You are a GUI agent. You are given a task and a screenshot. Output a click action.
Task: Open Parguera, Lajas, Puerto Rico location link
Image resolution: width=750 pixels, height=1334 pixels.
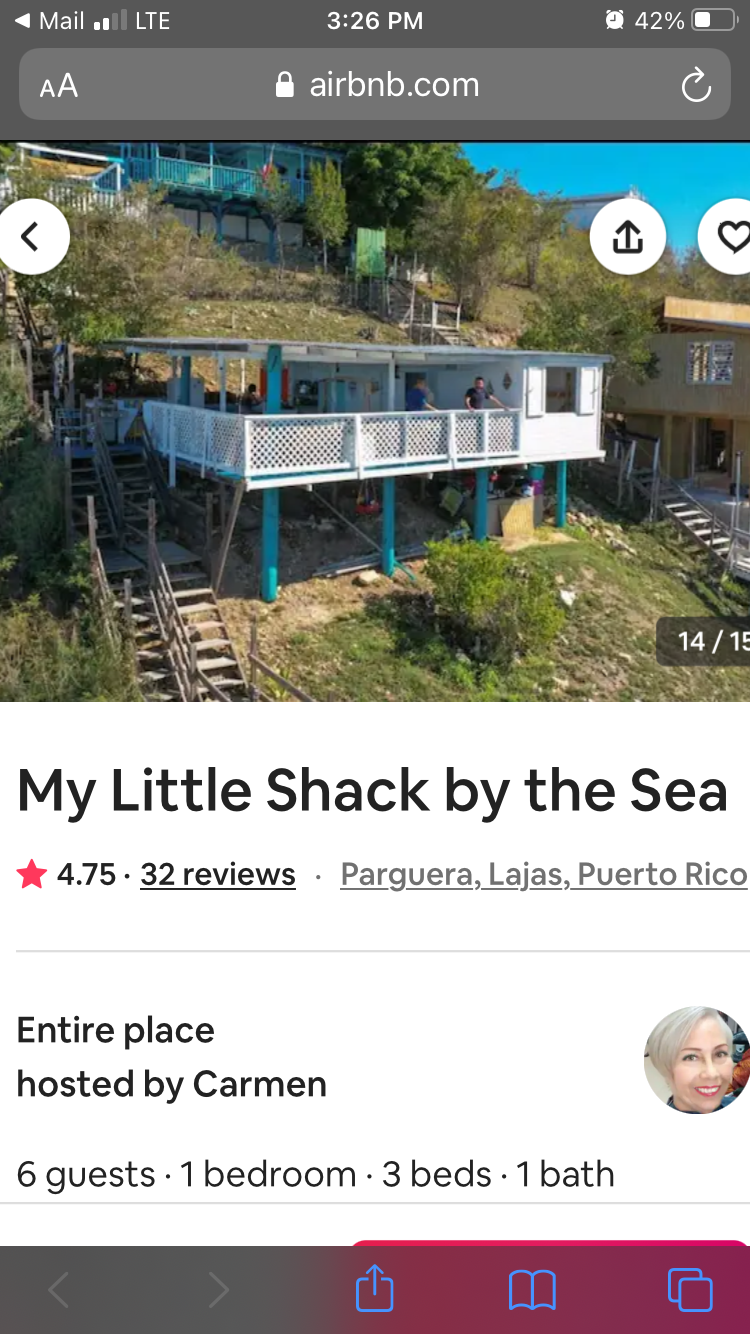544,874
